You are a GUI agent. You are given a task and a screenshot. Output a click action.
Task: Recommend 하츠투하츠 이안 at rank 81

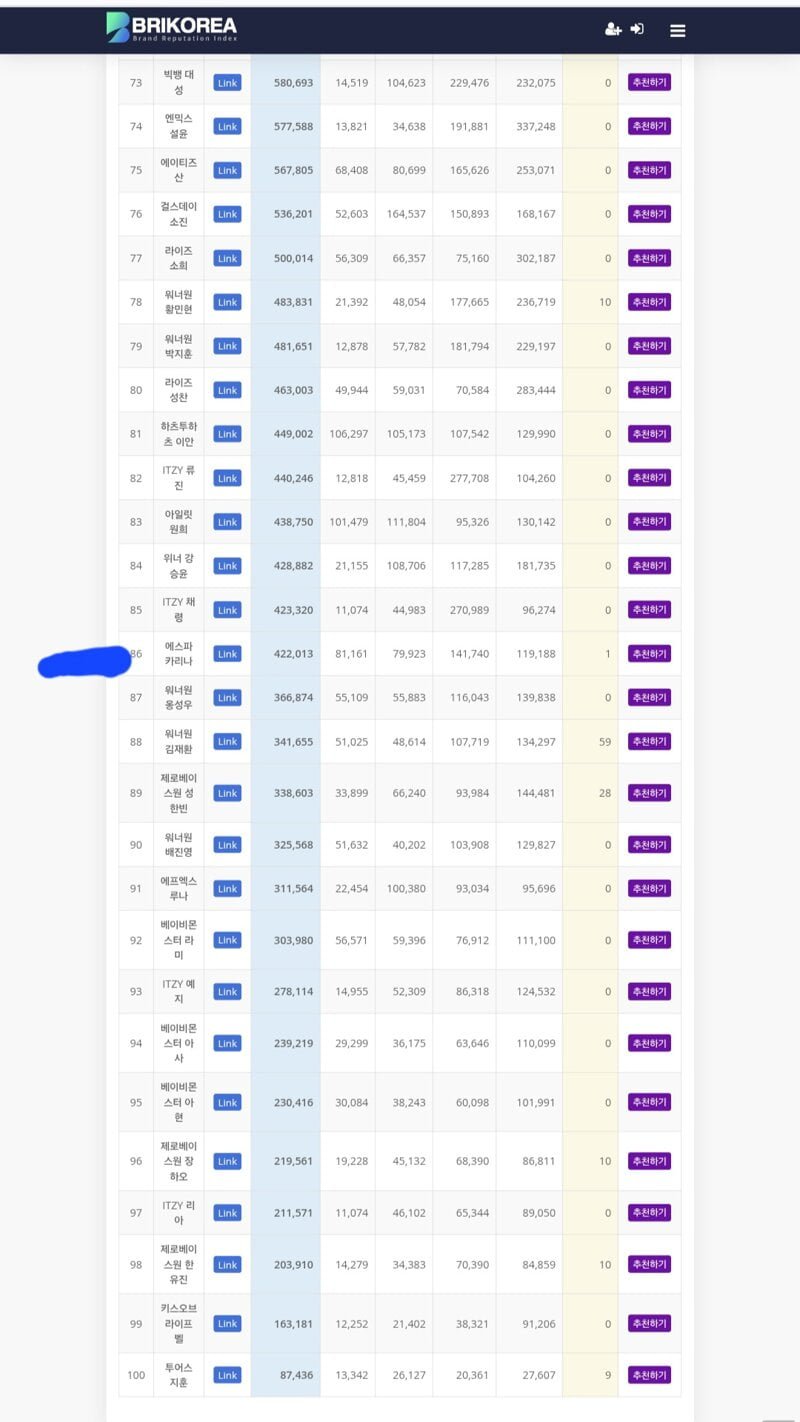tap(649, 434)
